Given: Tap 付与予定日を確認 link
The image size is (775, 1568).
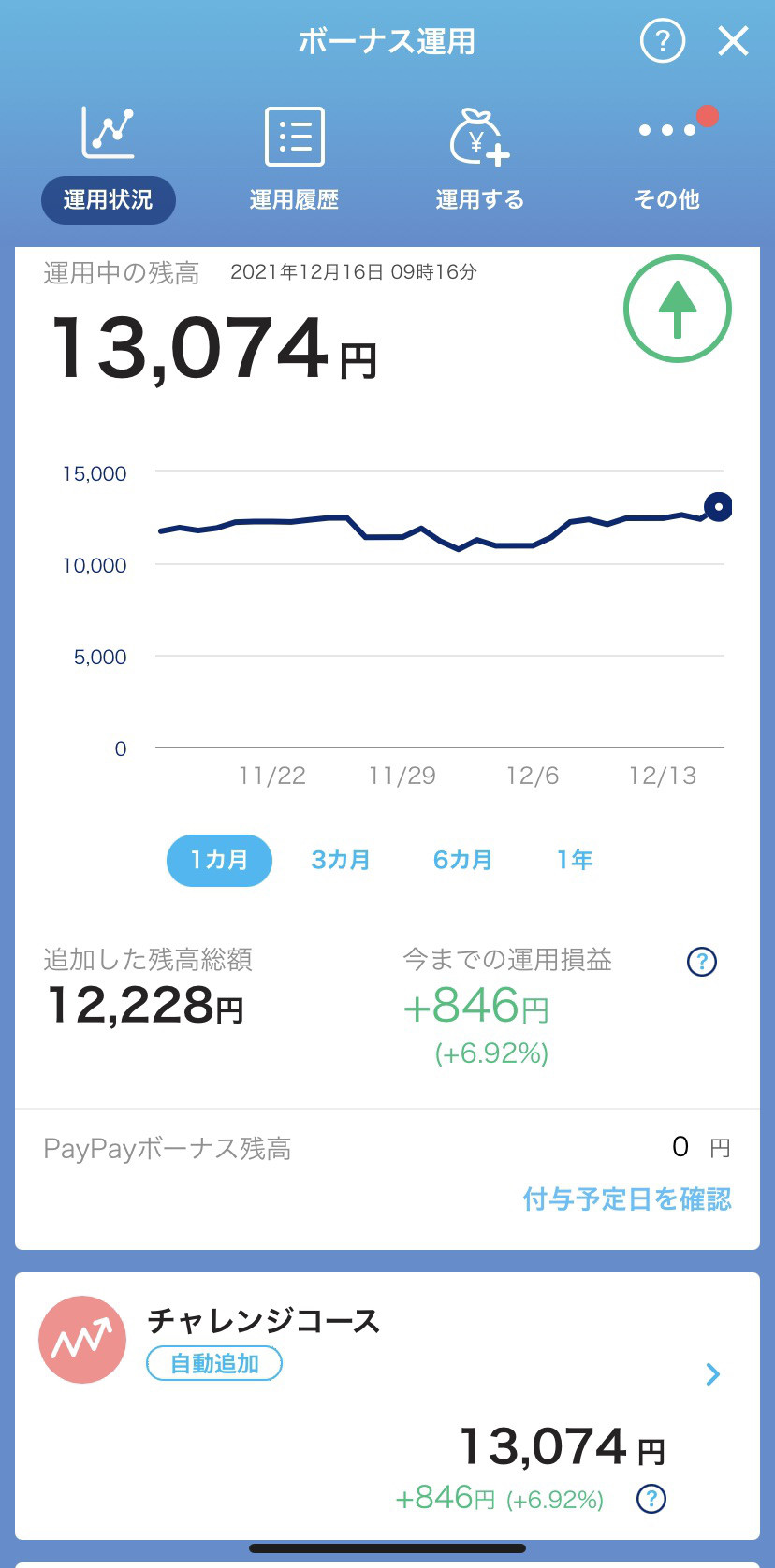Looking at the screenshot, I should 627,1198.
